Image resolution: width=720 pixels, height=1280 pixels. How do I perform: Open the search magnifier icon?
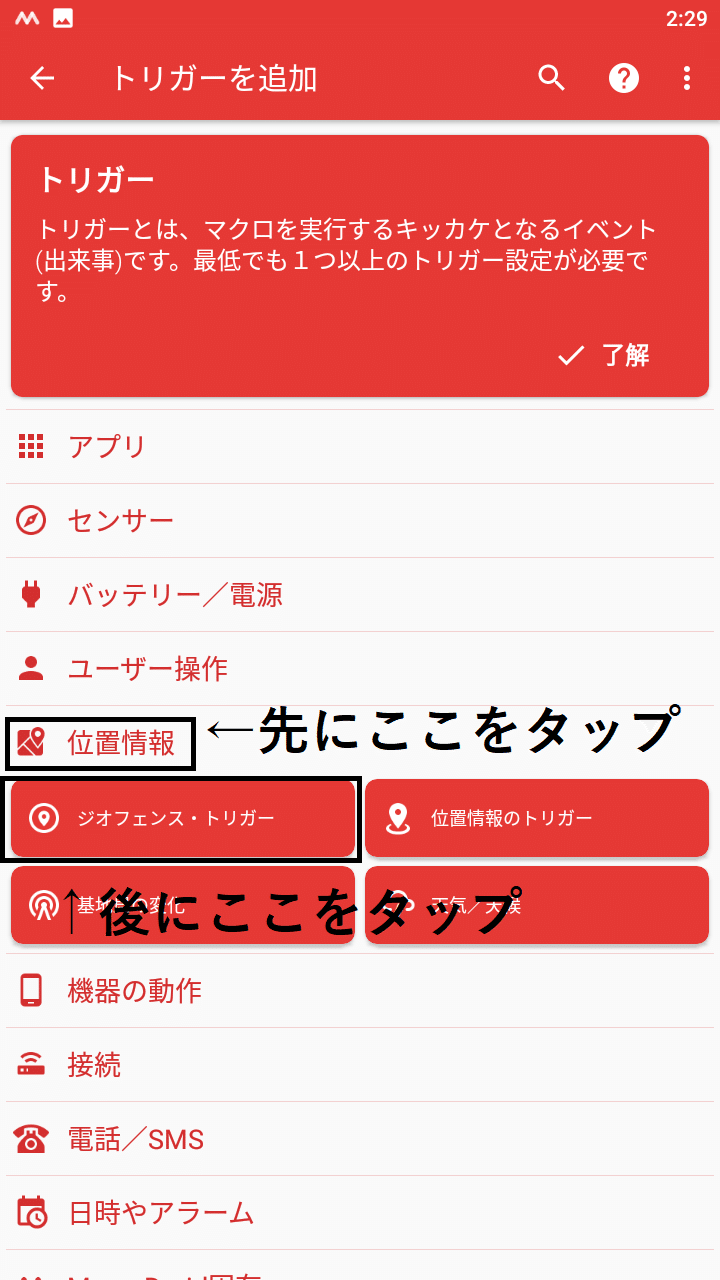tap(552, 78)
